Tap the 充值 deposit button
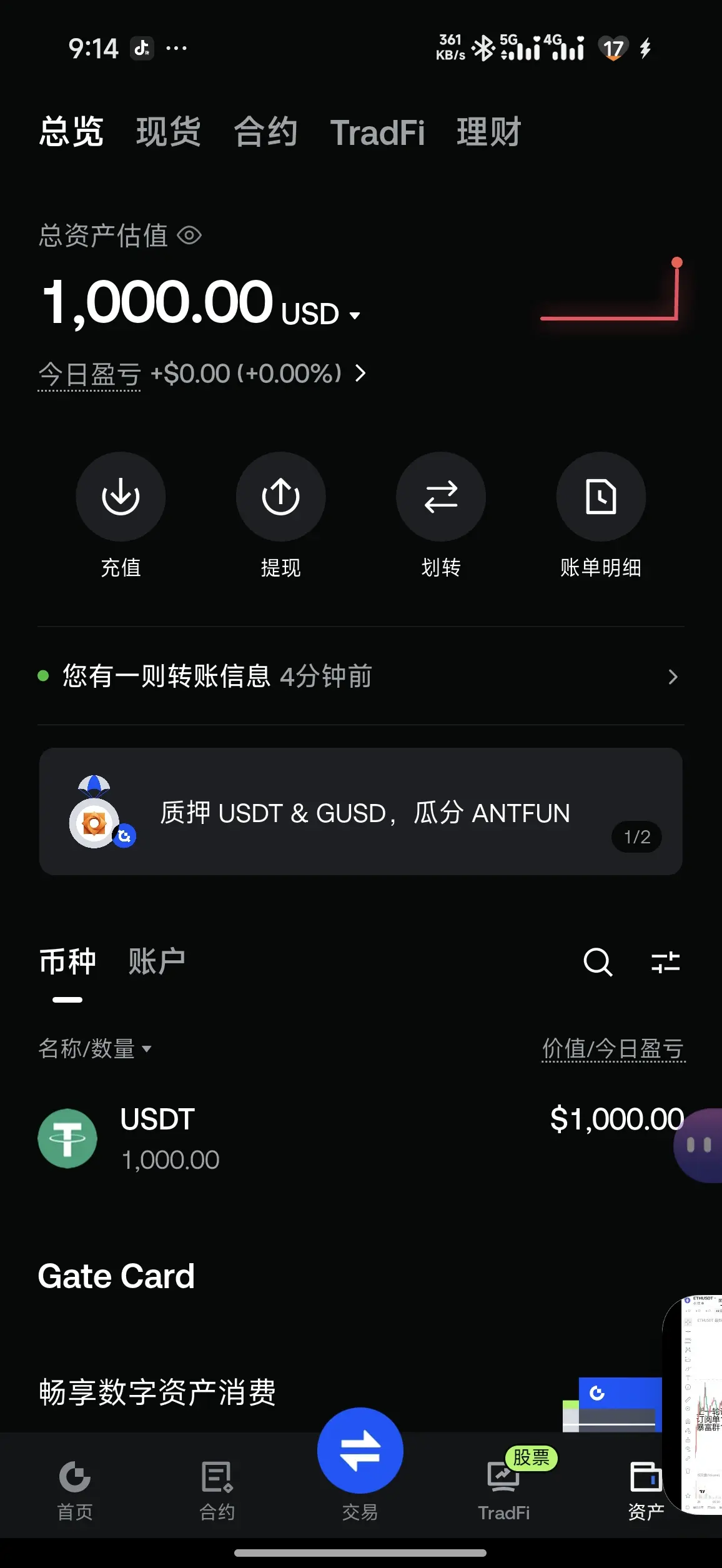This screenshot has width=722, height=1568. tap(121, 516)
